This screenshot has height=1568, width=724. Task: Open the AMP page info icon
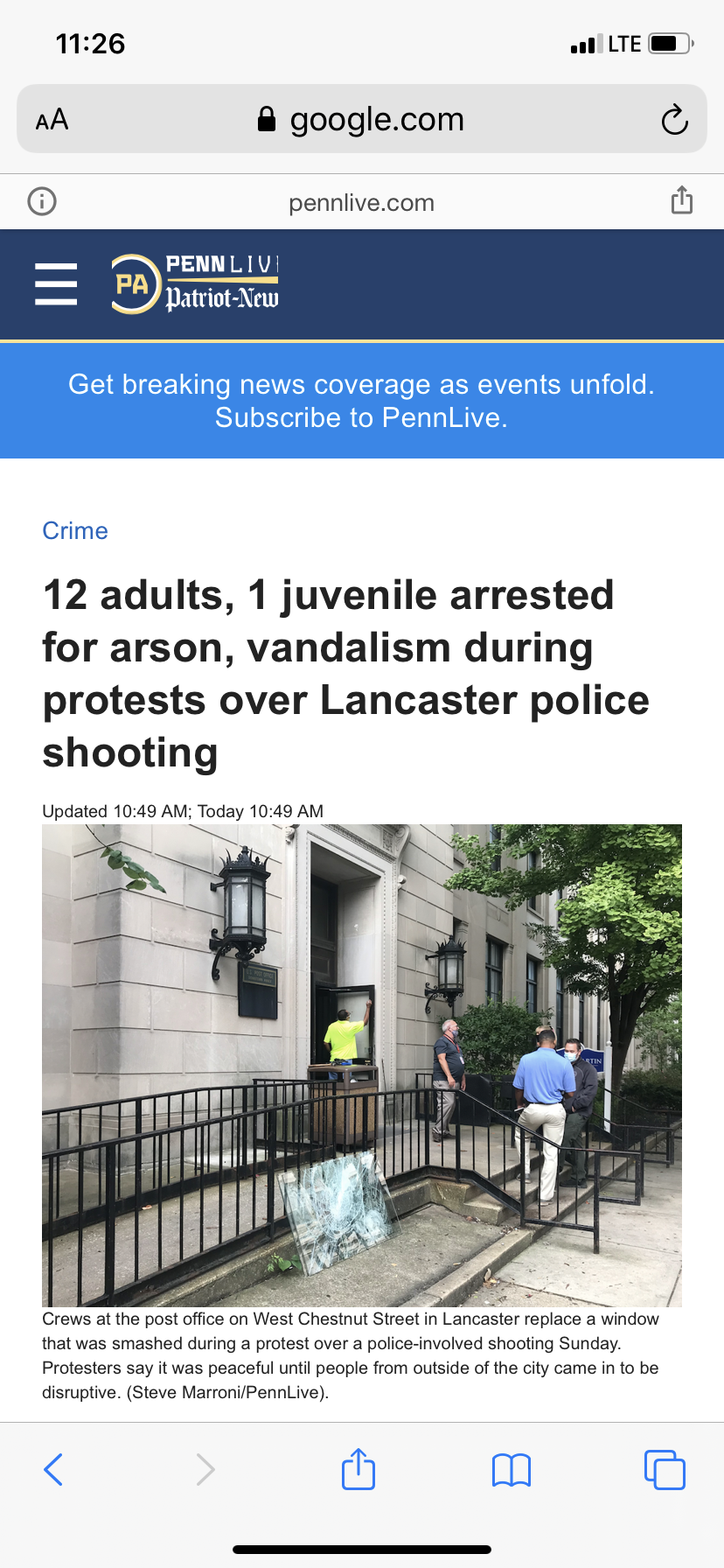tap(42, 202)
